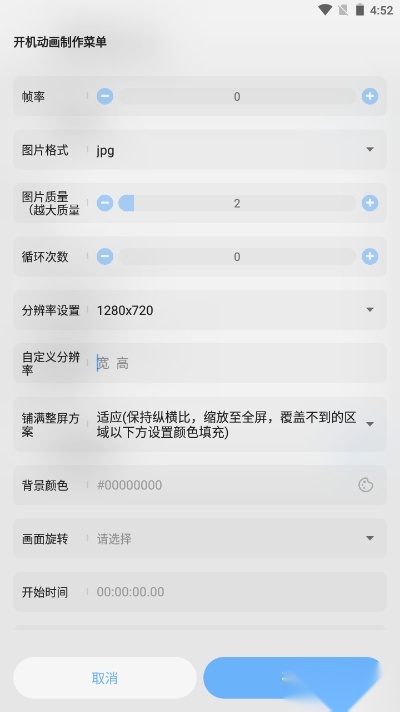Image resolution: width=400 pixels, height=712 pixels.
Task: Tap the blue confirm button beside 取消
Action: [x=295, y=678]
